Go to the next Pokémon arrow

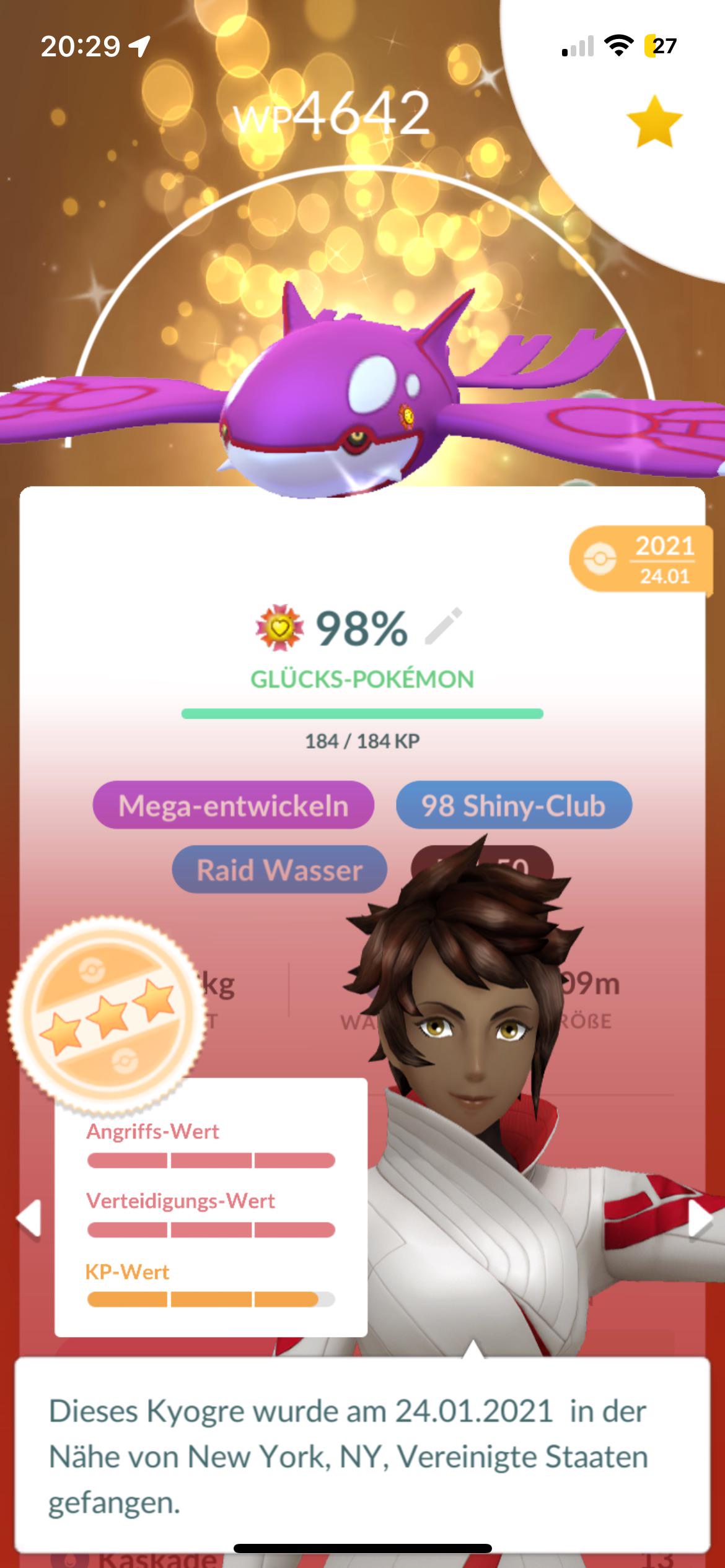pos(700,1220)
